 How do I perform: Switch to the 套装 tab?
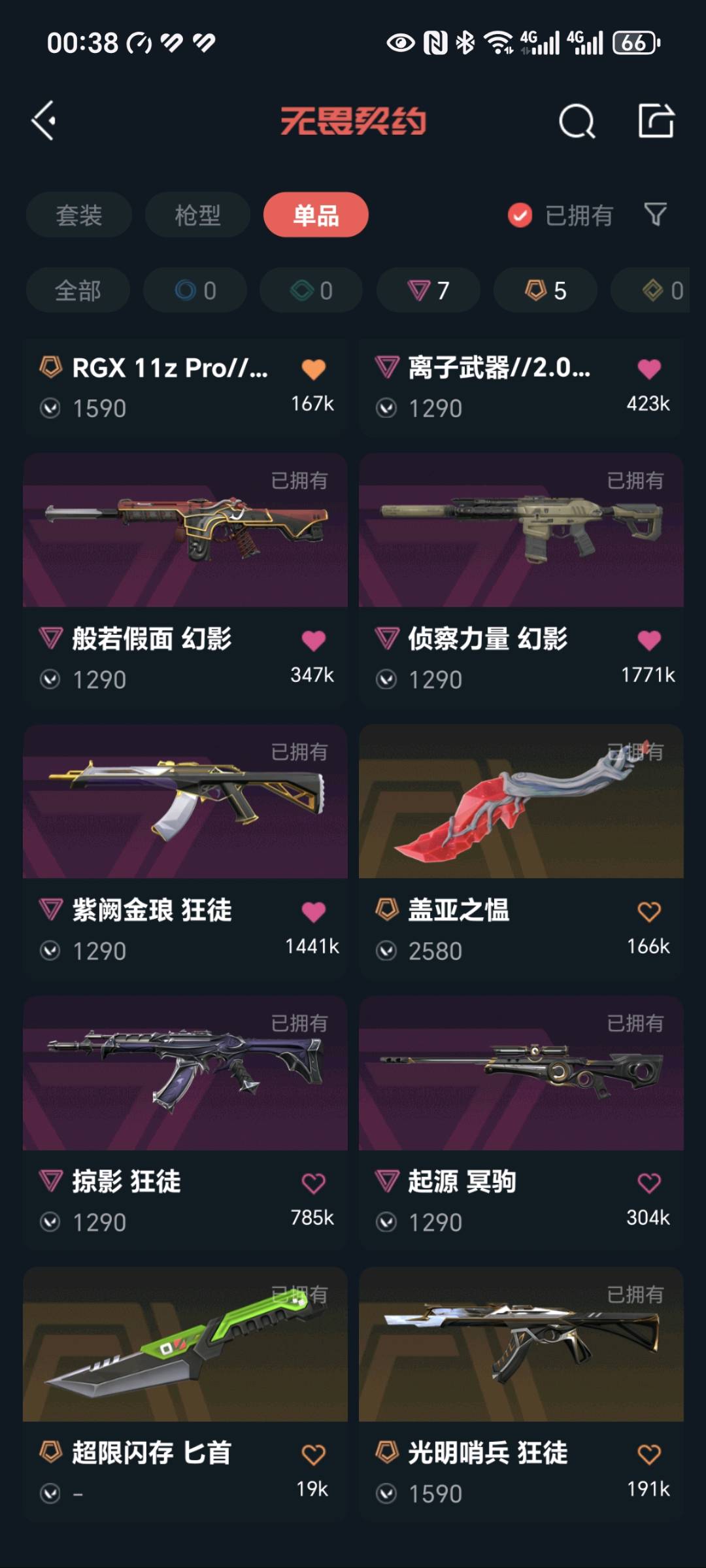(x=78, y=215)
